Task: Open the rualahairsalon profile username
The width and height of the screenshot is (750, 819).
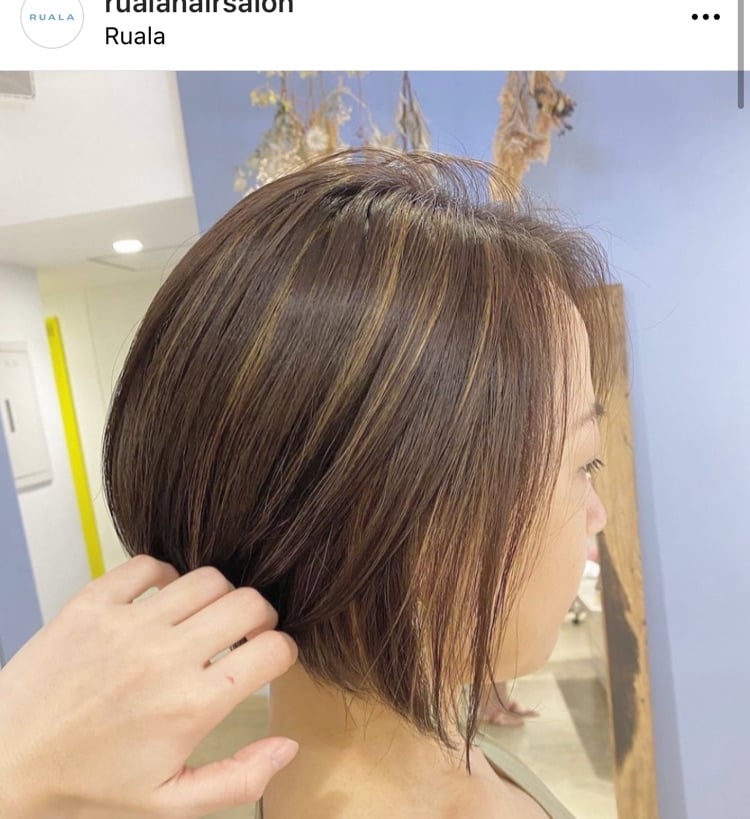Action: [199, 6]
